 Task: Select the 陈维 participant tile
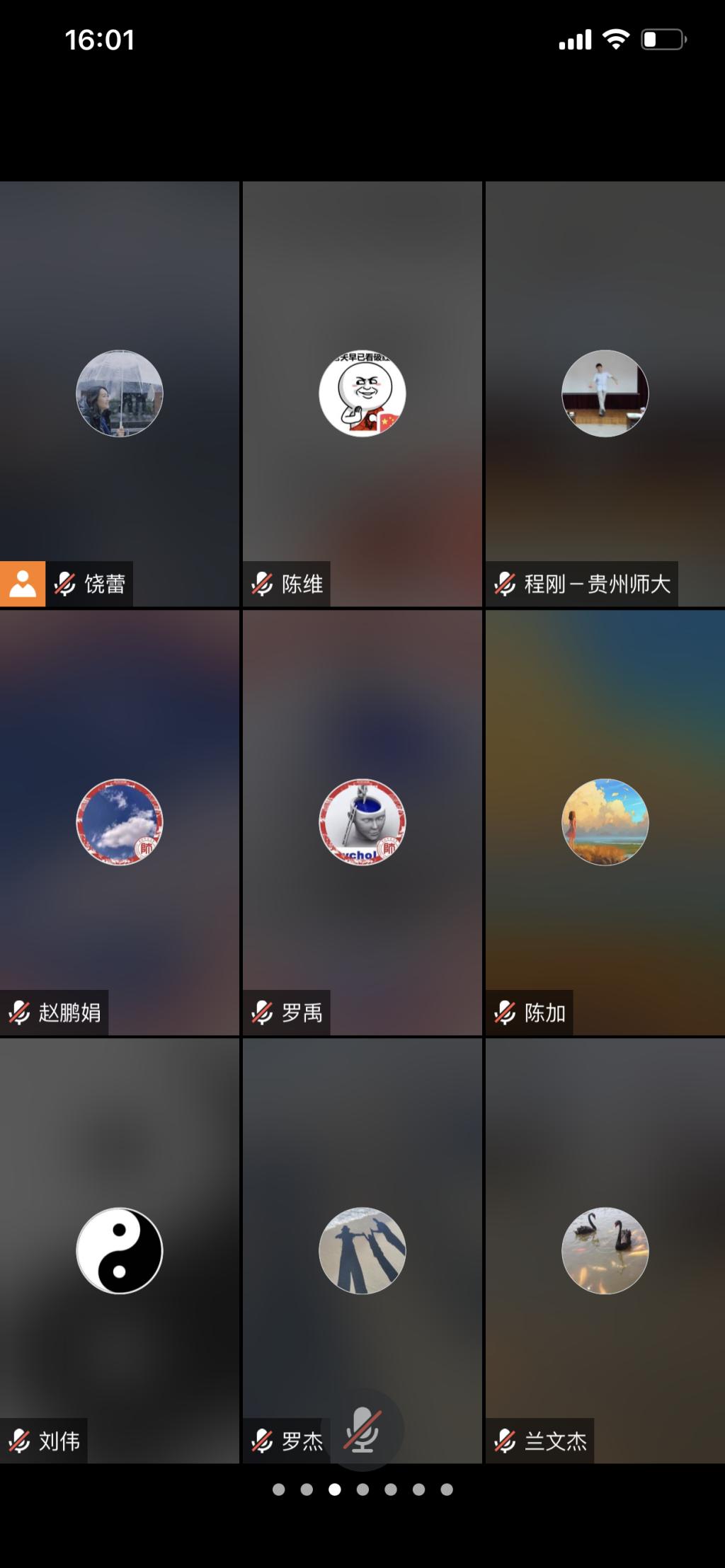point(362,393)
